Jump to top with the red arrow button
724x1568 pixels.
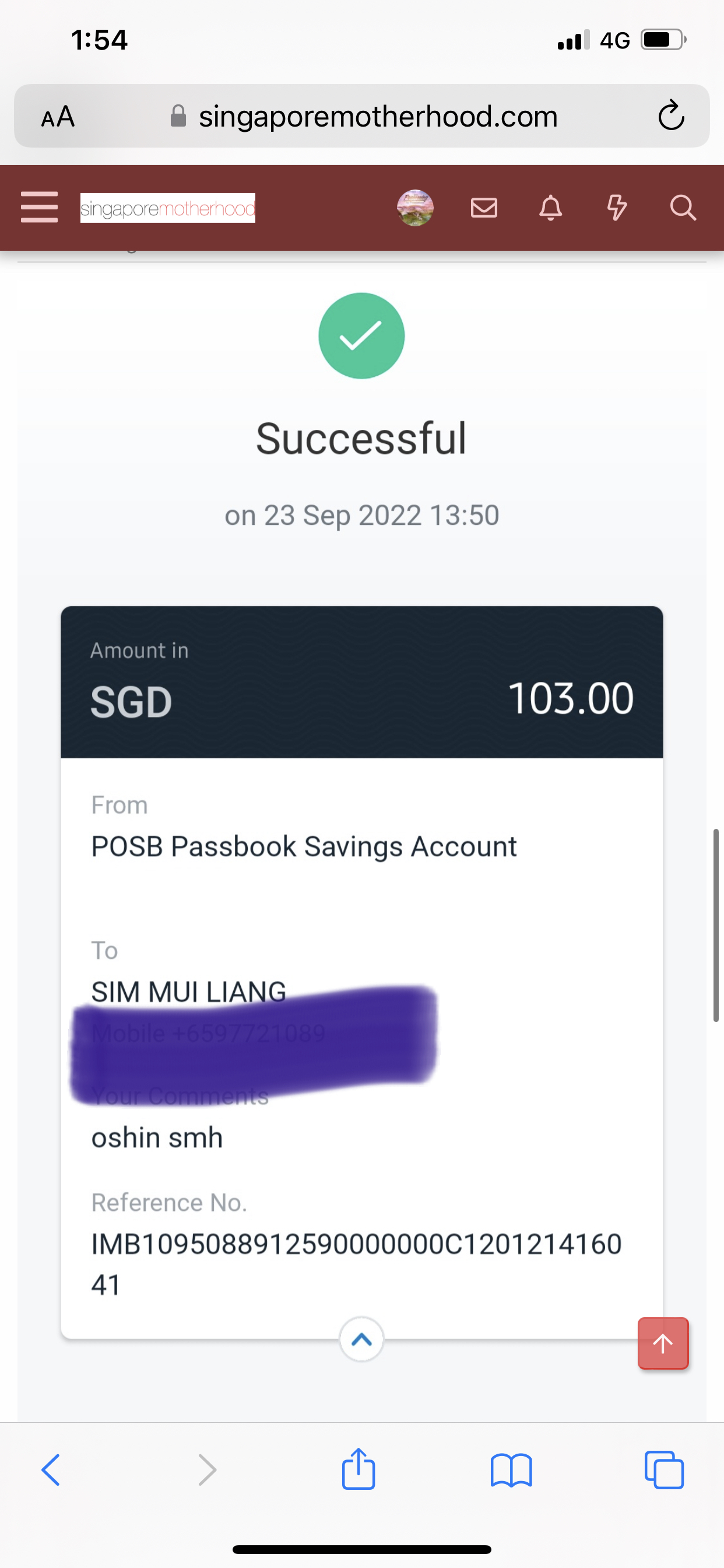click(663, 1343)
